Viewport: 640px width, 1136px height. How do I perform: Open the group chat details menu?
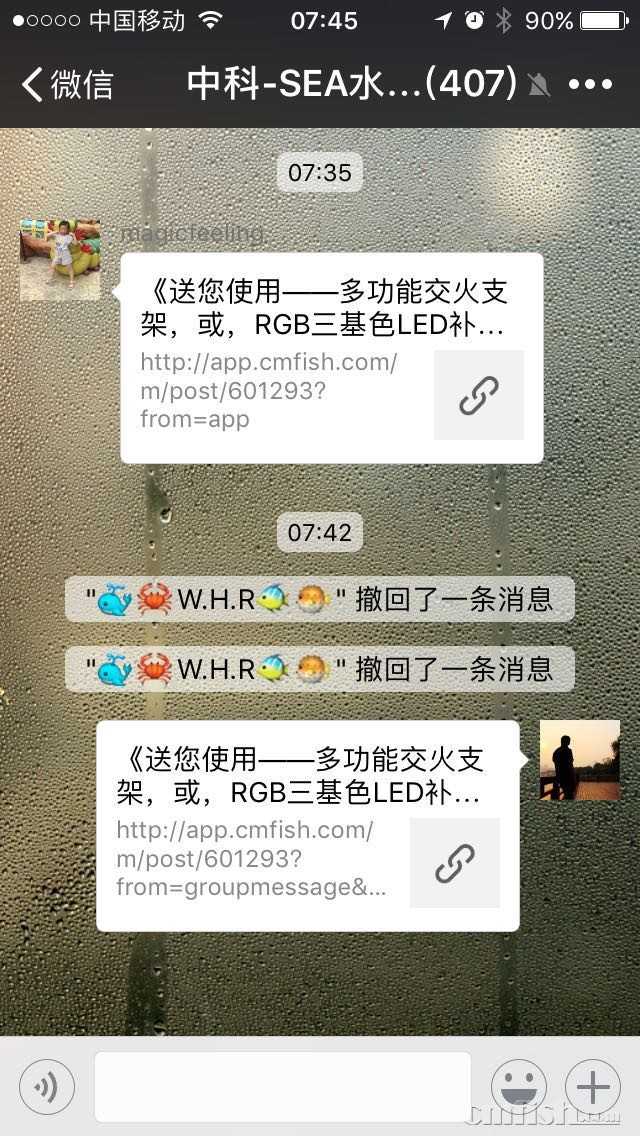tap(590, 84)
